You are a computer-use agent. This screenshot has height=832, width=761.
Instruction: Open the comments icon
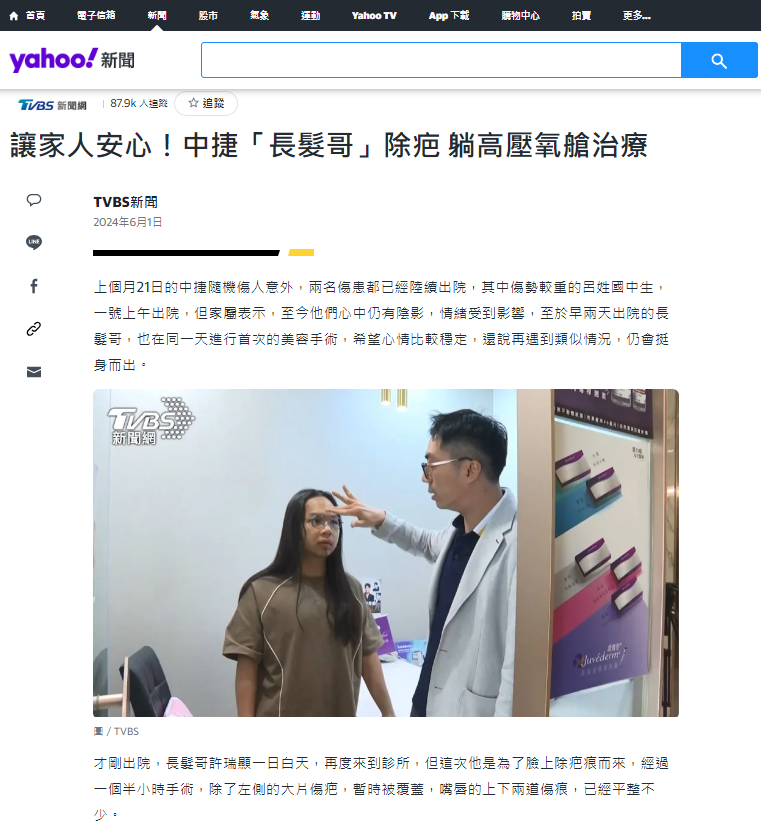tap(34, 200)
